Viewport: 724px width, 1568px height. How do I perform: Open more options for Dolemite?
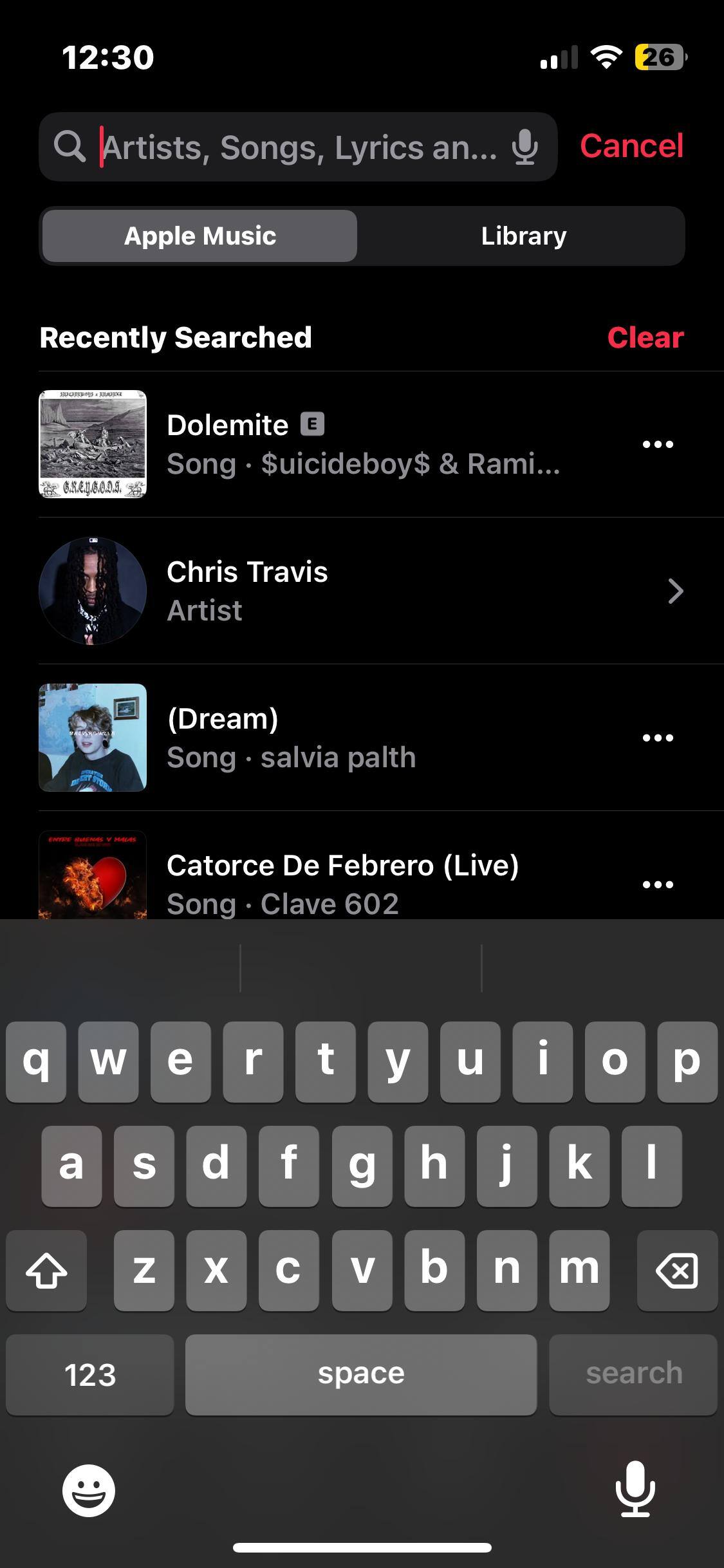click(658, 444)
